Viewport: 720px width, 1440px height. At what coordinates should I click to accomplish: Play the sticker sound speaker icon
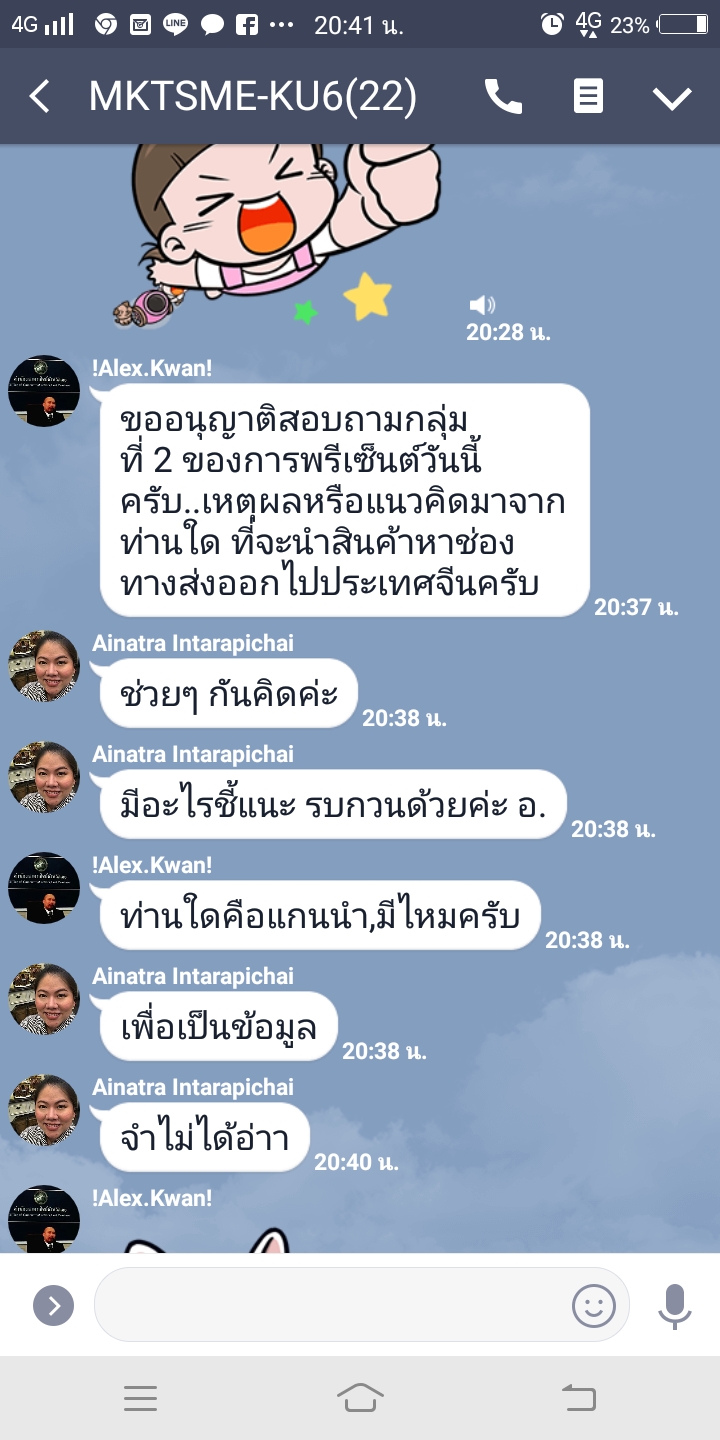482,305
